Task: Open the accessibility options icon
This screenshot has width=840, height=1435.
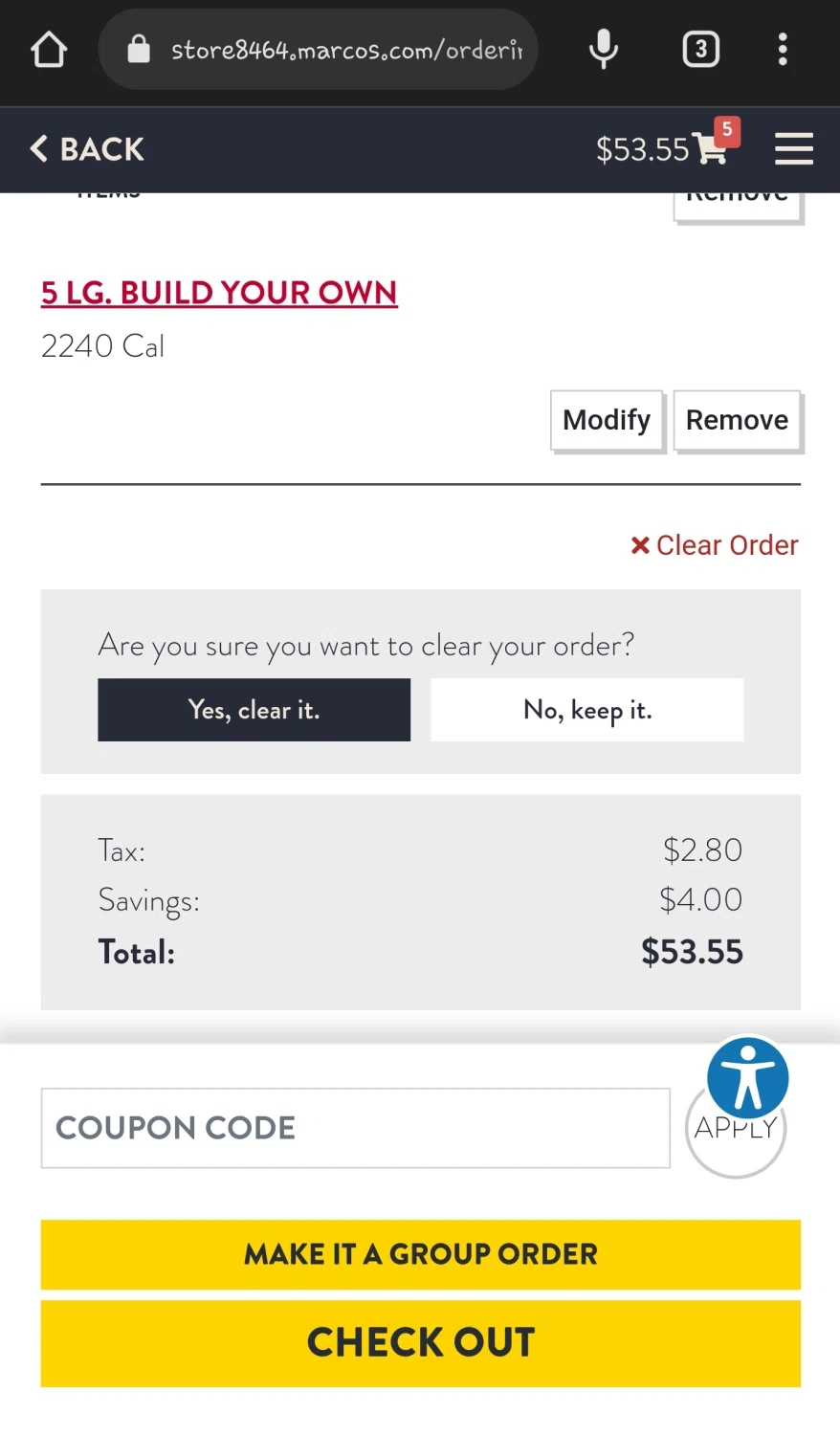Action: [x=747, y=1077]
